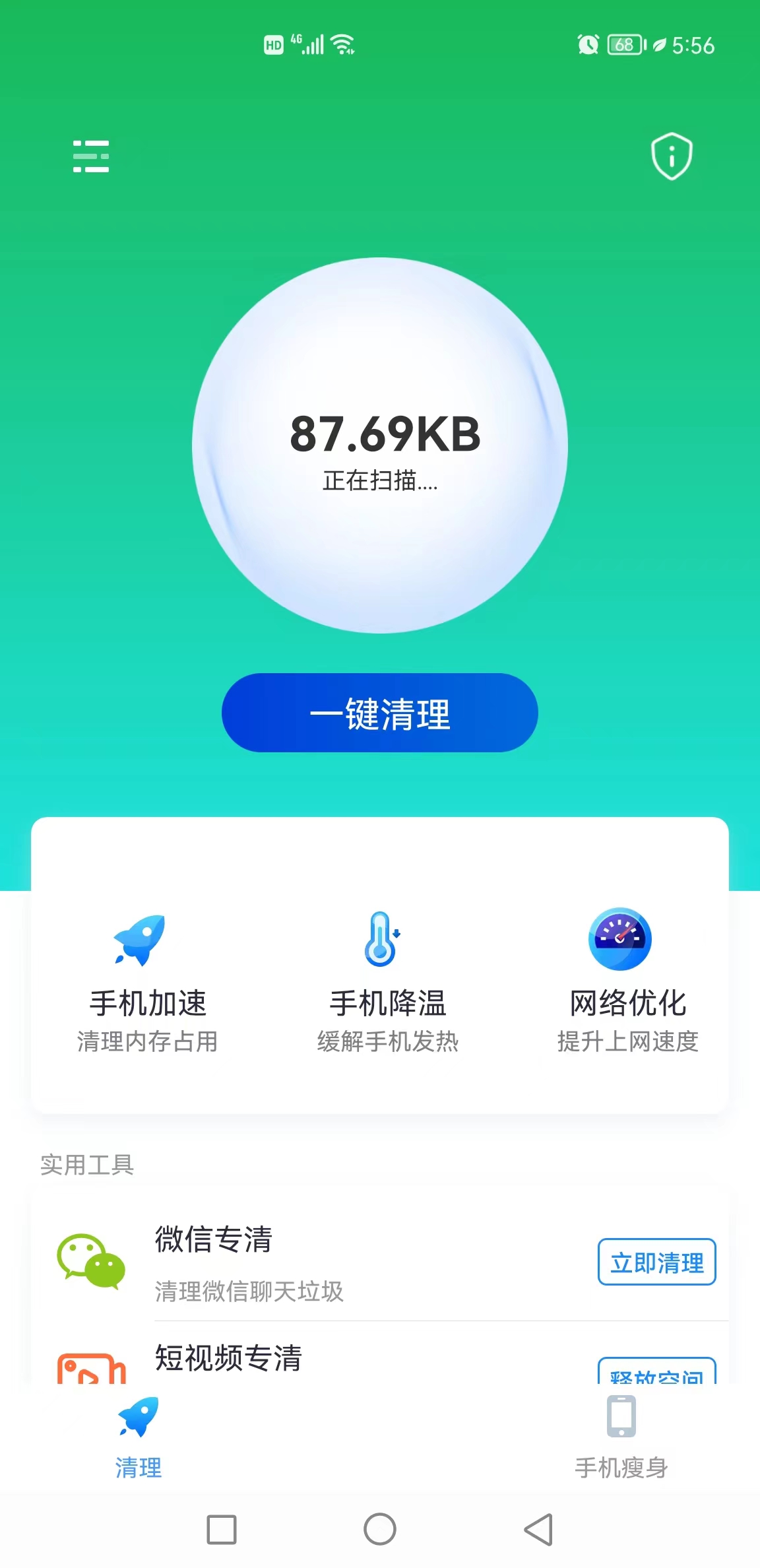760x1568 pixels.
Task: Tap the triangle back navigation button
Action: click(538, 1530)
